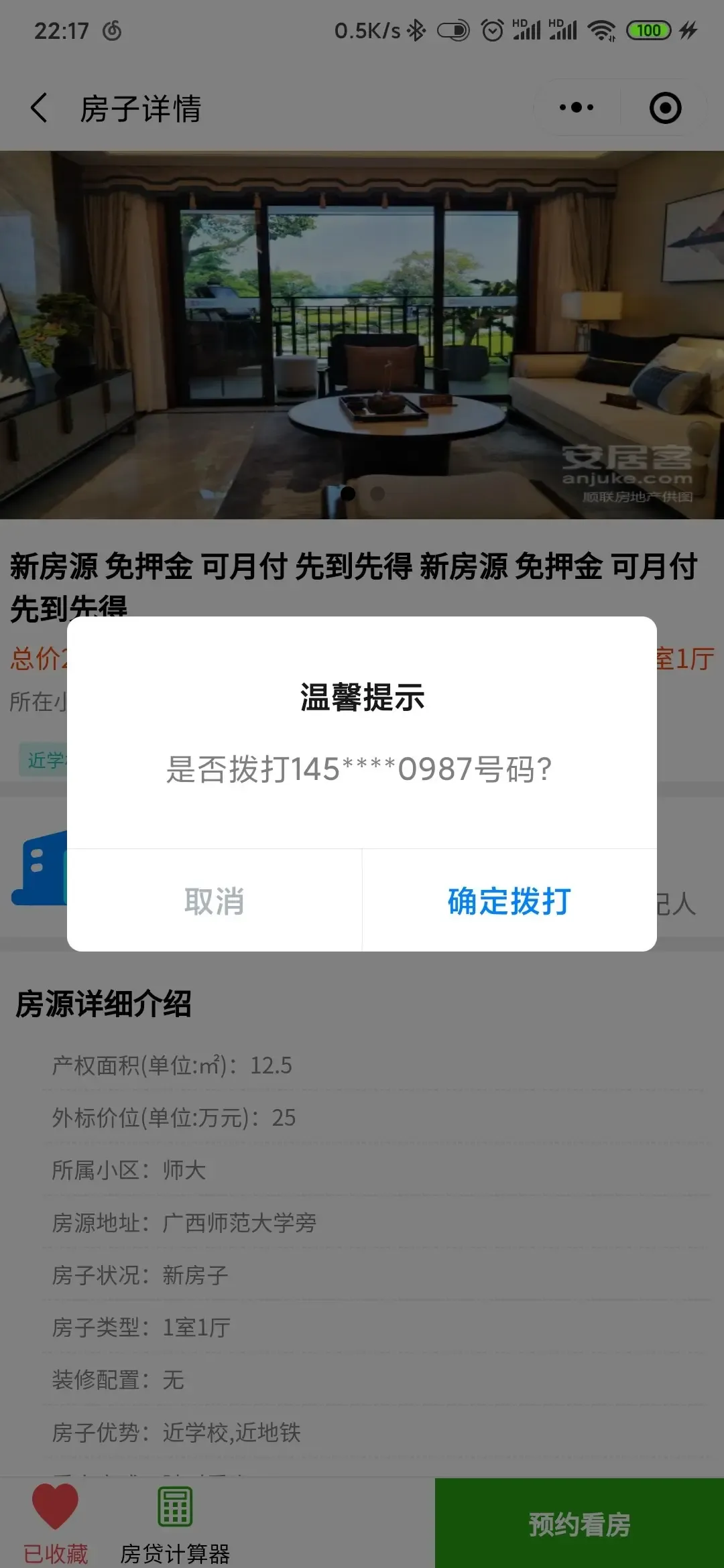
Task: Tap the back arrow to leave 房子详情
Action: point(38,107)
